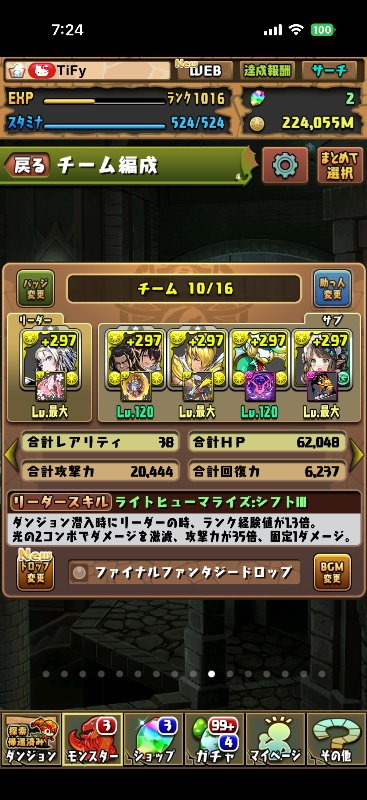The image size is (367, 800).
Task: Go to previous team with left arrow
Action: 11,454
